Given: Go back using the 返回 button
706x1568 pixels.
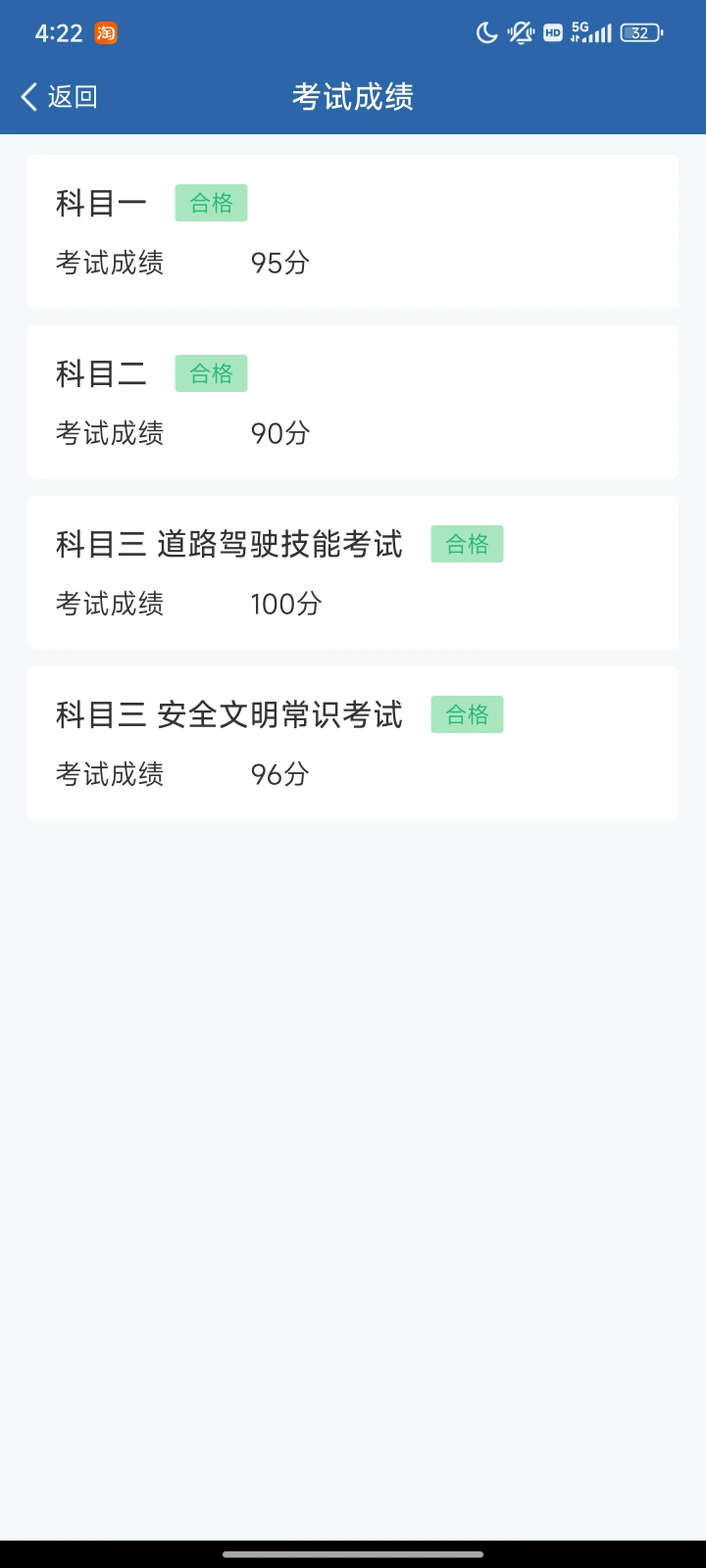Looking at the screenshot, I should (59, 96).
